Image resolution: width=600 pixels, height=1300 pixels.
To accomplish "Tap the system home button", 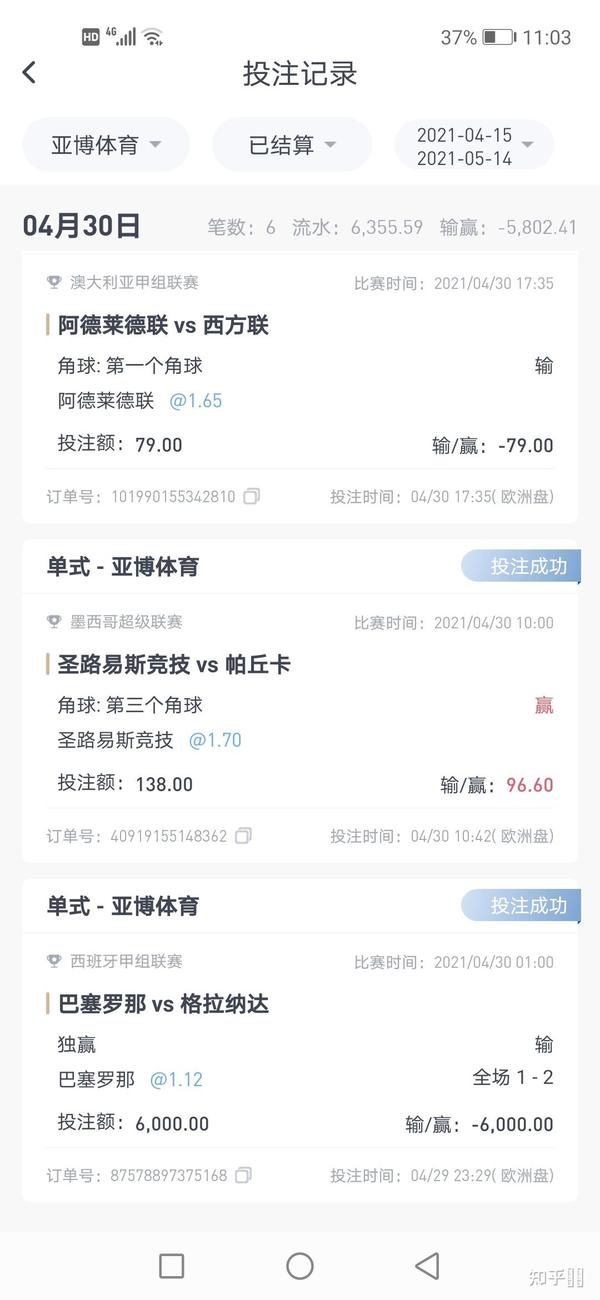I will (300, 1266).
